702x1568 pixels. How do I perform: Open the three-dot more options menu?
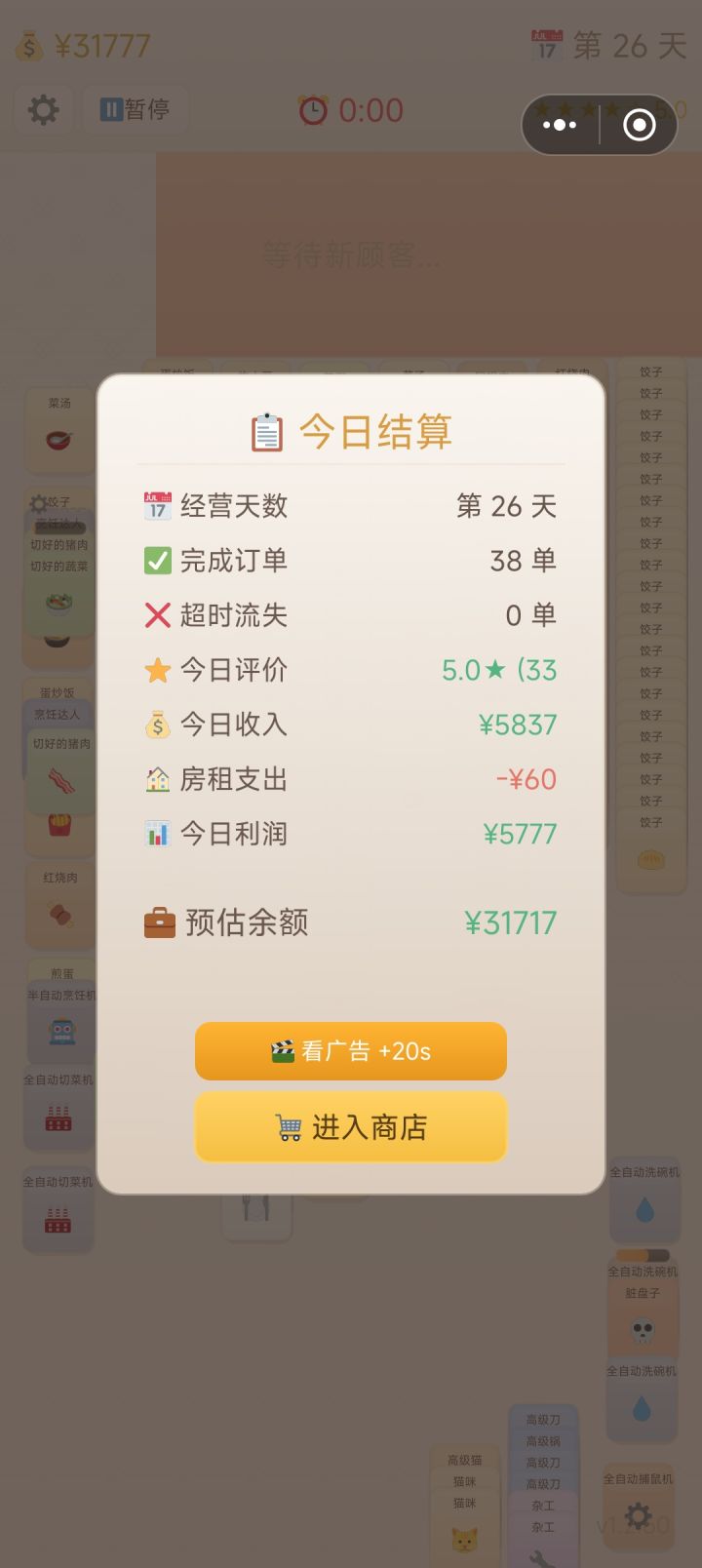(560, 125)
